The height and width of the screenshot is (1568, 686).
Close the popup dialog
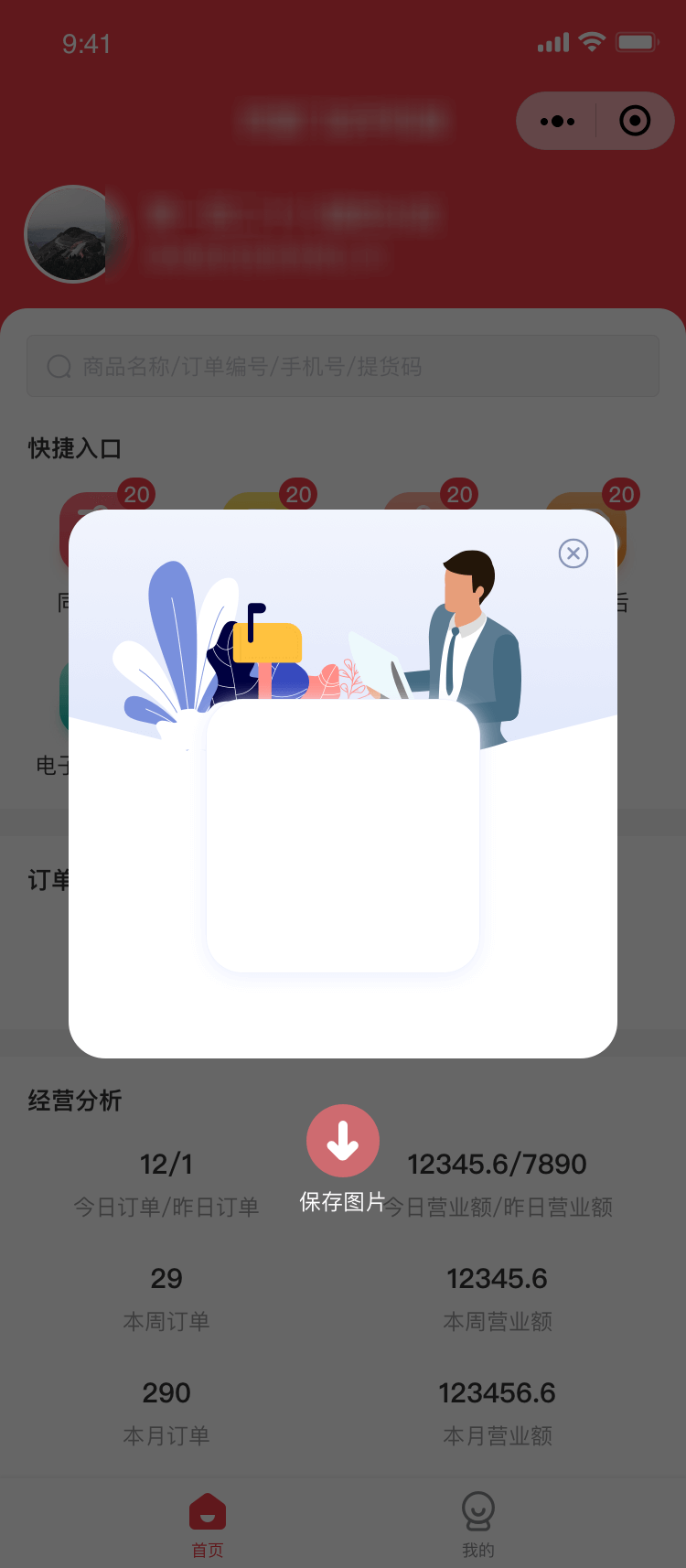pyautogui.click(x=573, y=553)
